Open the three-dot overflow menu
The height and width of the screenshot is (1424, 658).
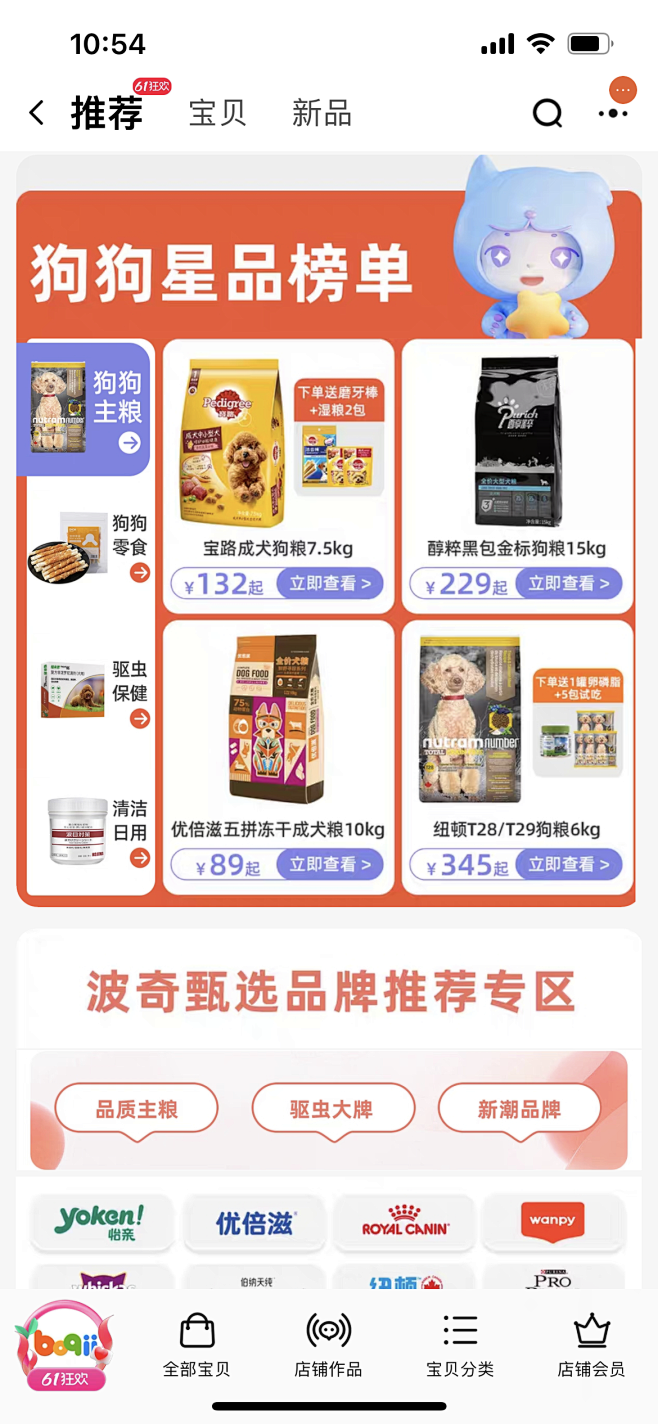(612, 114)
